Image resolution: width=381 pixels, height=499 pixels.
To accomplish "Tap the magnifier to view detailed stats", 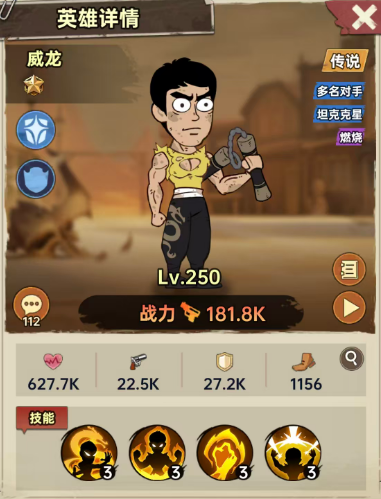I will point(351,359).
